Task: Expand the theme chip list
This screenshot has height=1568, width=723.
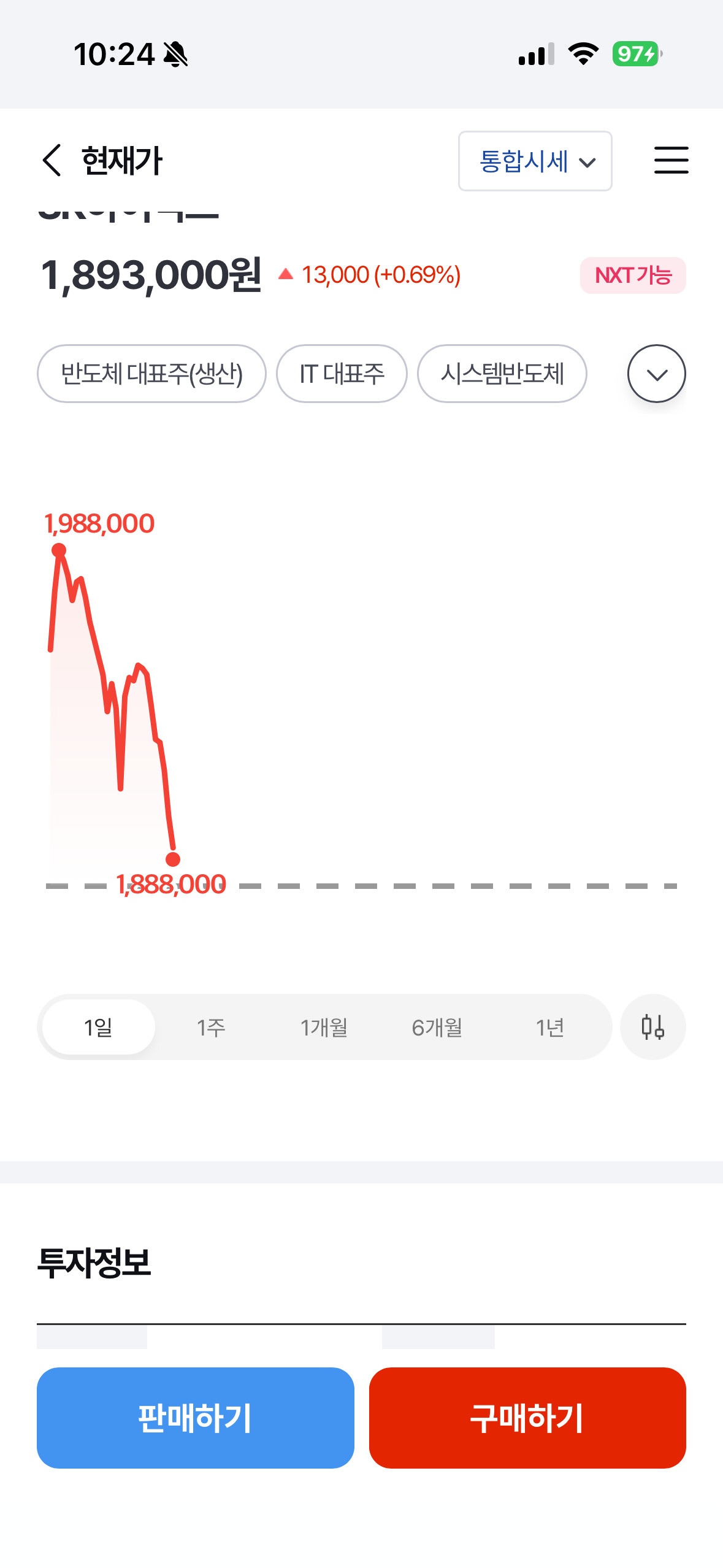Action: pyautogui.click(x=656, y=374)
